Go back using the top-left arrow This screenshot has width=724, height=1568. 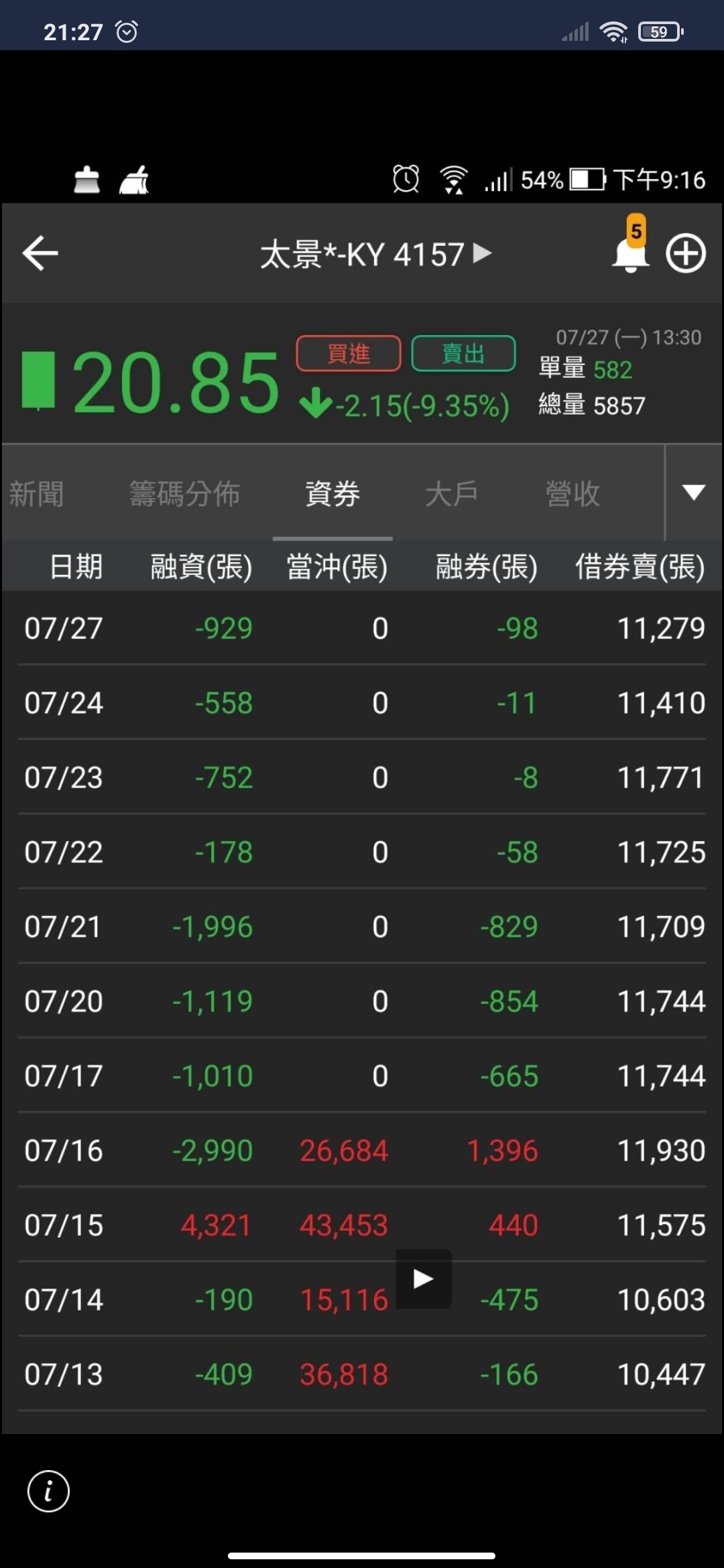coord(40,254)
